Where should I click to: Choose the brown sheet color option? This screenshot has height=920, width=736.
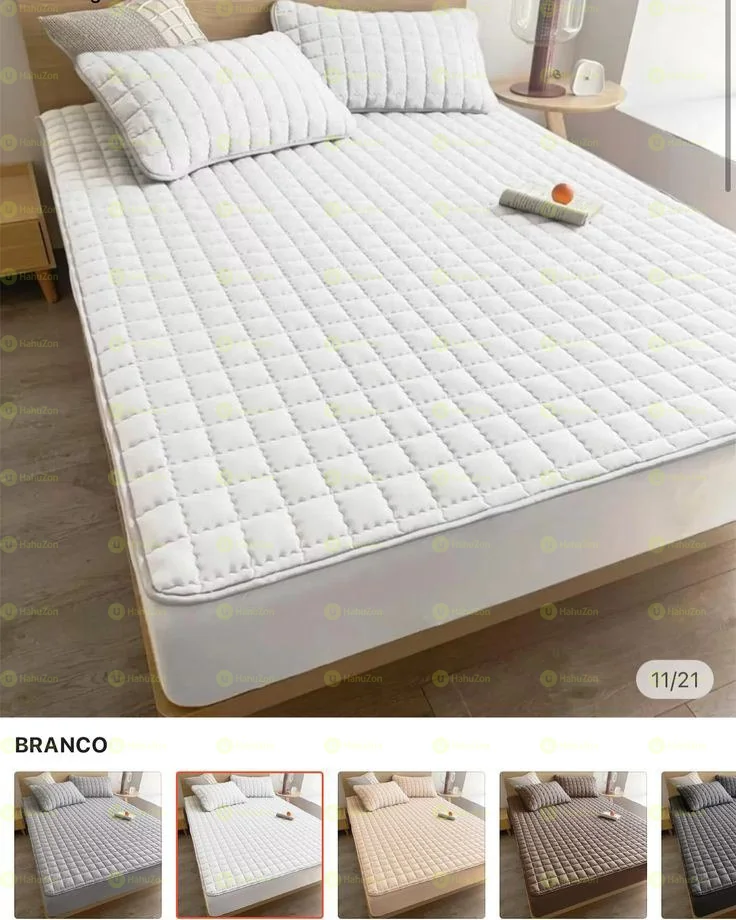click(x=573, y=831)
